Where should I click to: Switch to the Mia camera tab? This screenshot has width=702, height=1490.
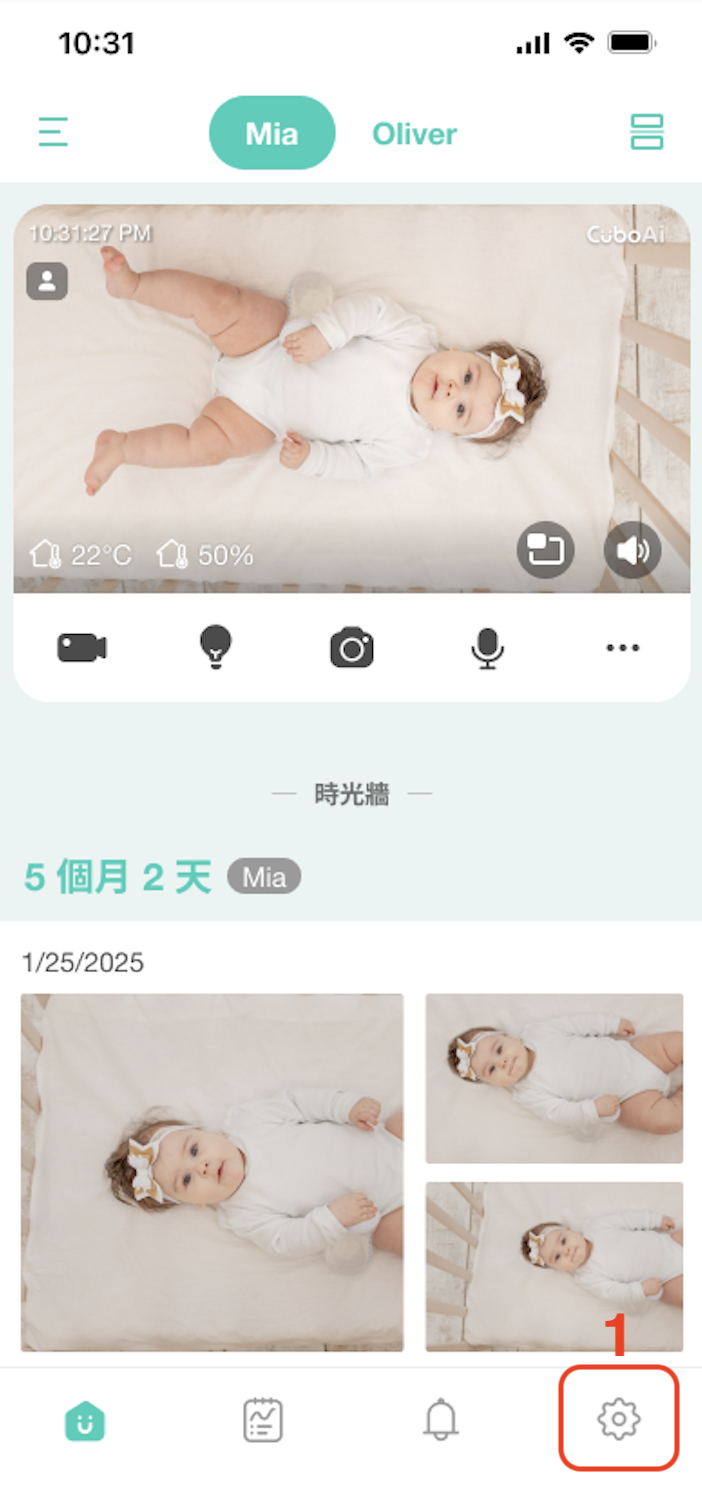[x=272, y=133]
